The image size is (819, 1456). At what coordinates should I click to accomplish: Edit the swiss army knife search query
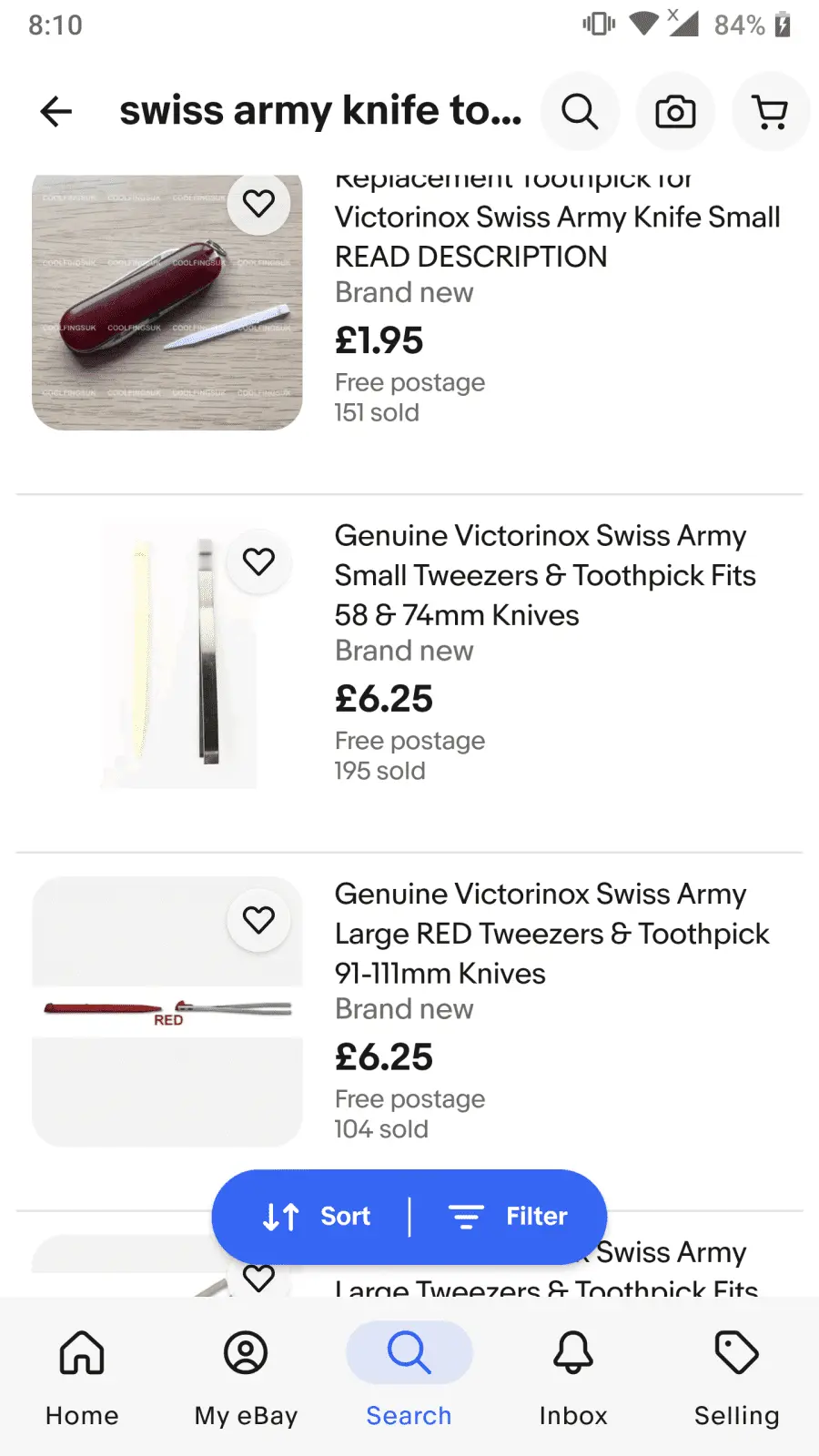tap(320, 111)
